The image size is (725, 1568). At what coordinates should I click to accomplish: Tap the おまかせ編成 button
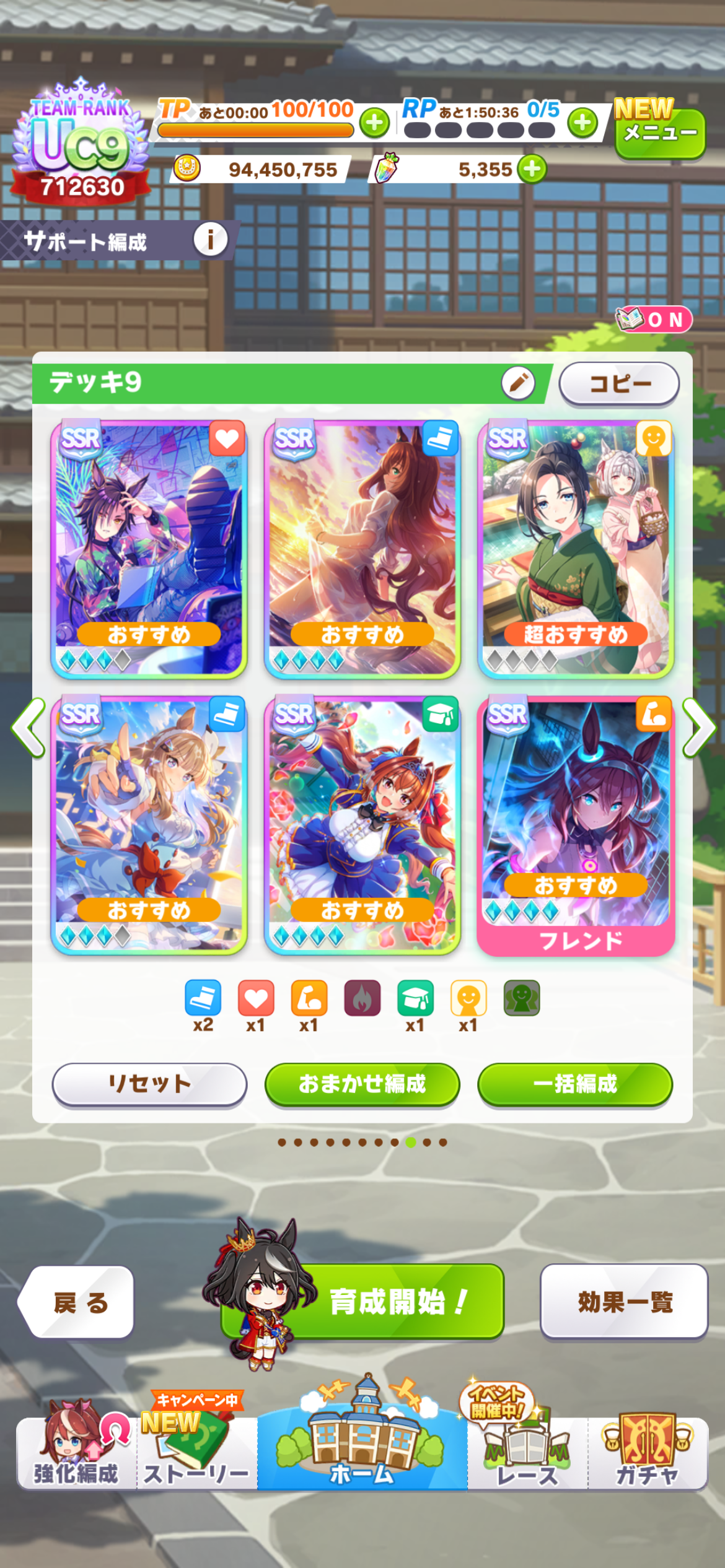[362, 1084]
